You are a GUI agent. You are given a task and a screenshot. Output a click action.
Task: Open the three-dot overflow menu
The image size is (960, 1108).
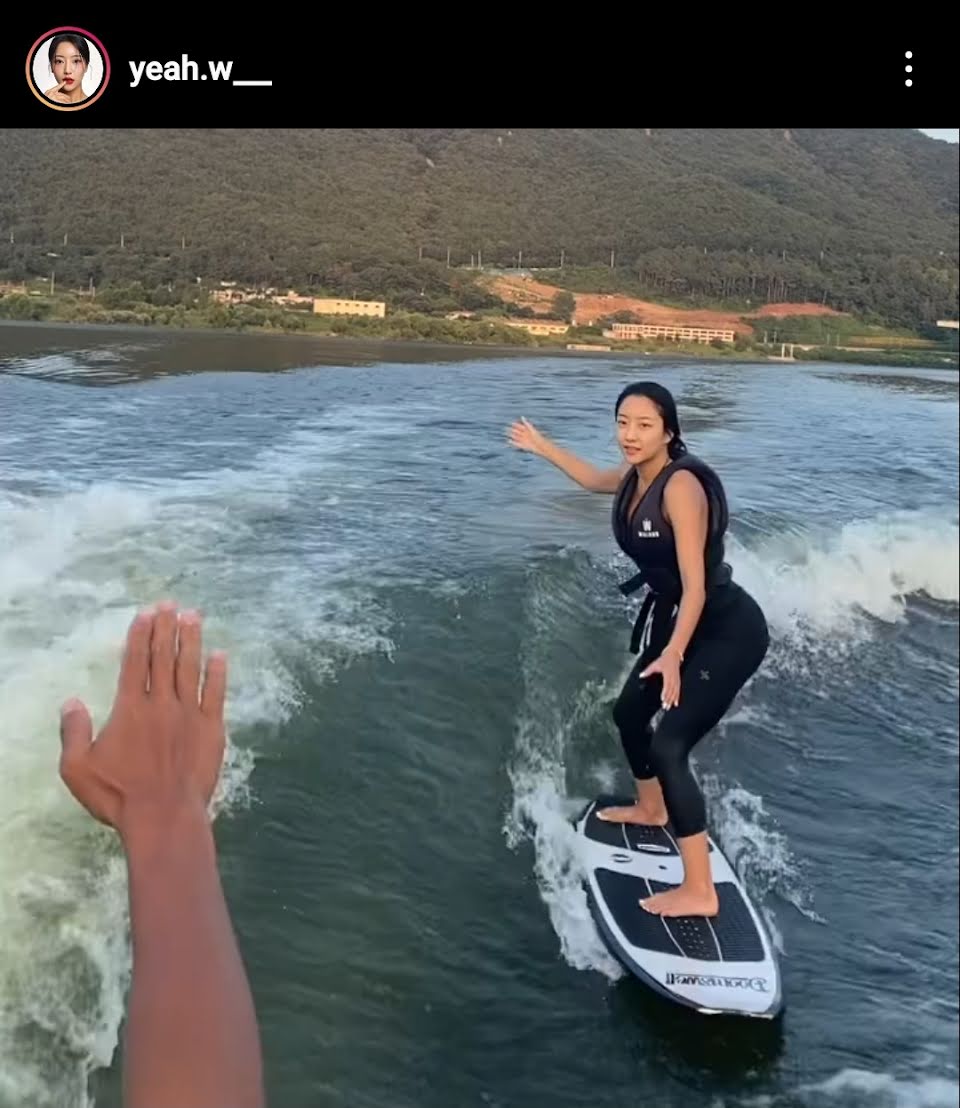(x=907, y=69)
